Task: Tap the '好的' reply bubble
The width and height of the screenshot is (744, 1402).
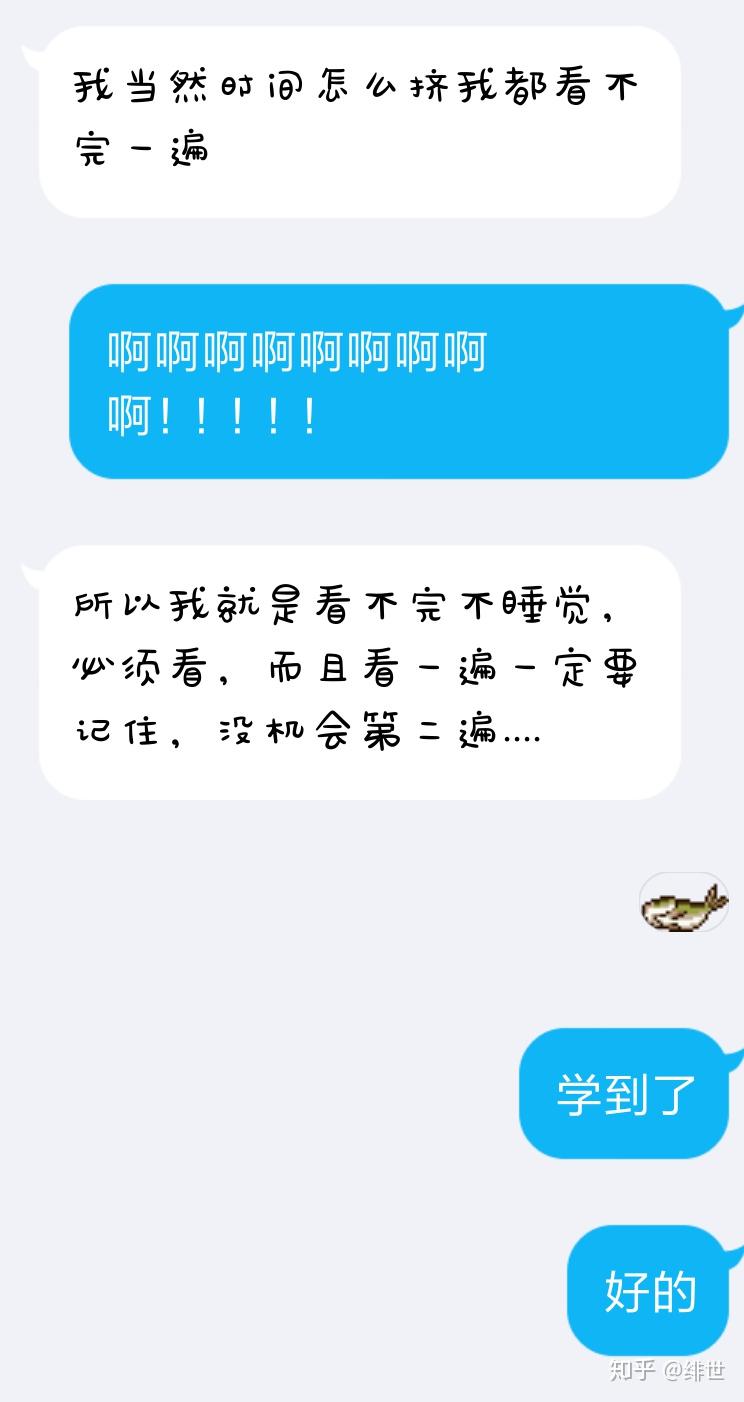Action: (648, 1291)
